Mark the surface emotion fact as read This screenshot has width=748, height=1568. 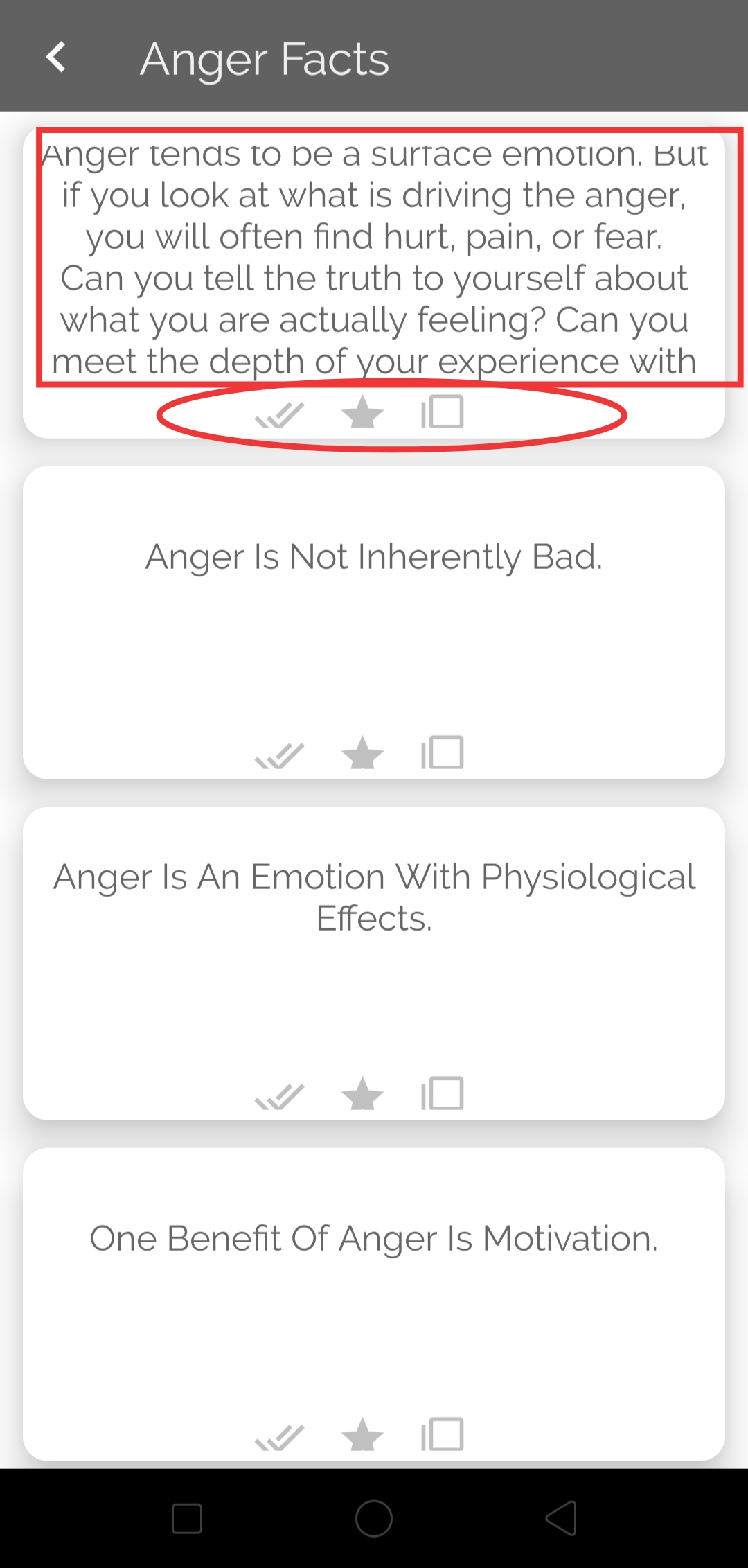click(x=279, y=414)
